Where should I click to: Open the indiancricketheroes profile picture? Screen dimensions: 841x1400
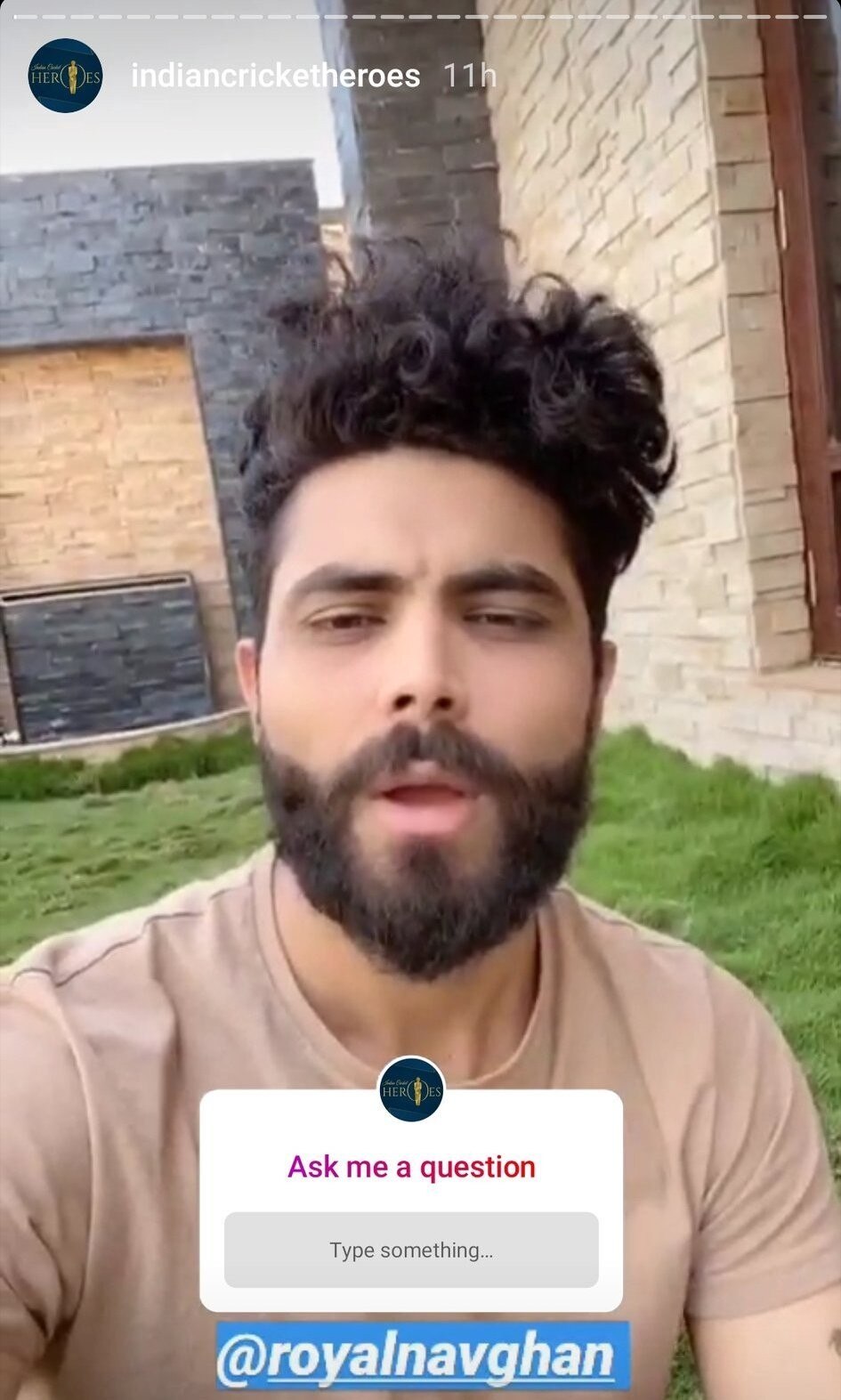[65, 76]
